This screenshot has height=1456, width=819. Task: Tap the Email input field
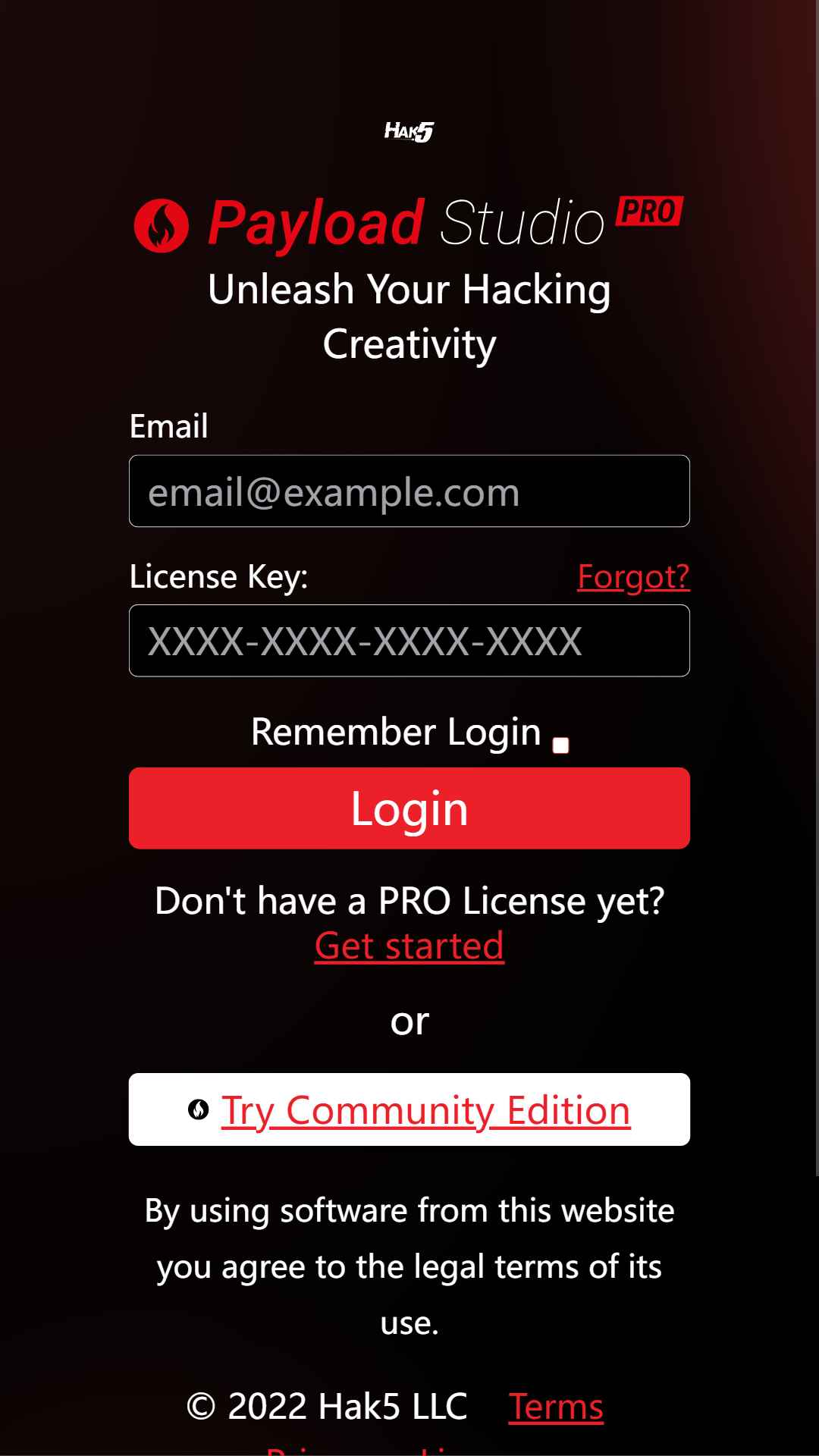click(409, 491)
